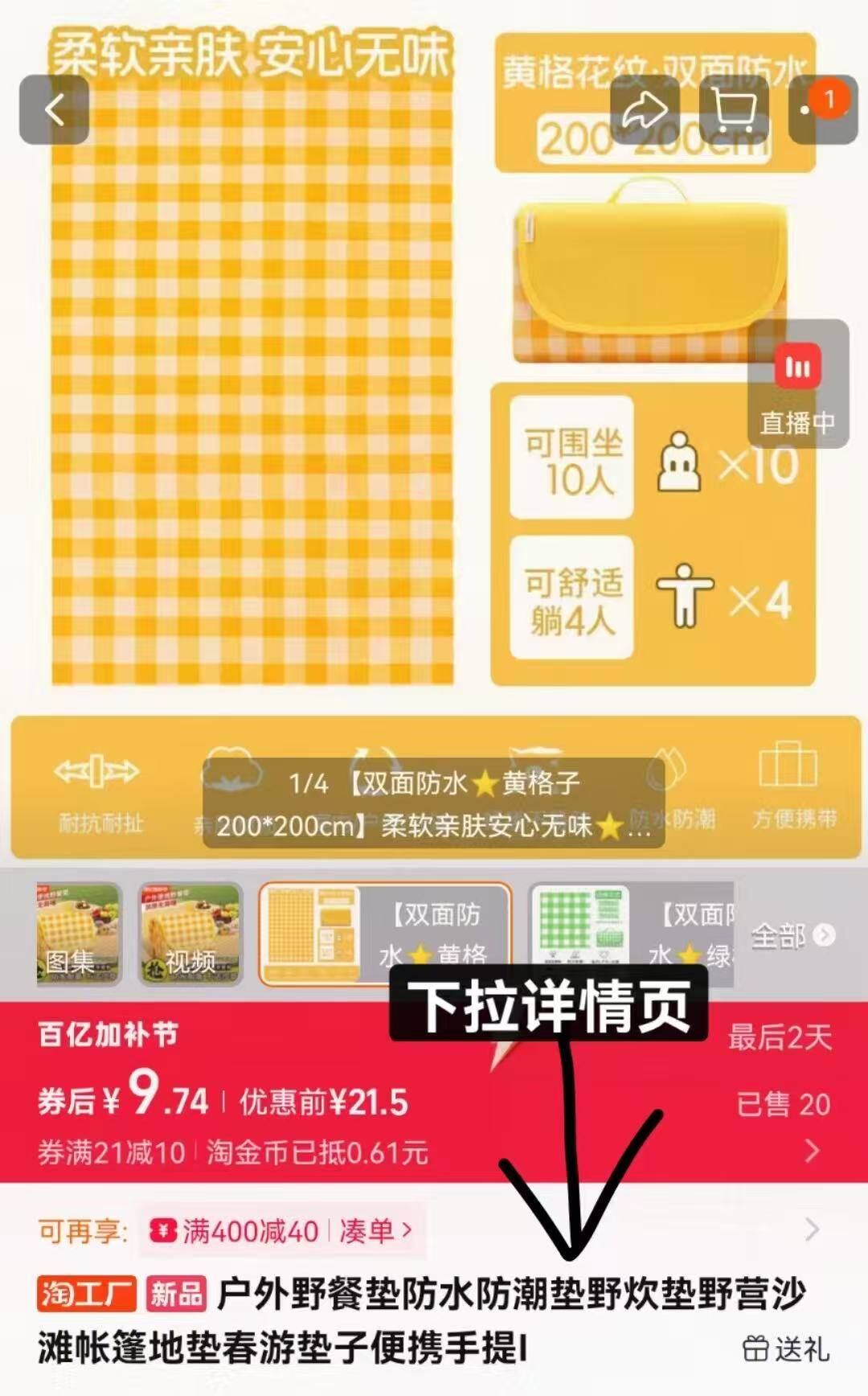This screenshot has width=868, height=1396.
Task: Open the shopping cart
Action: click(x=734, y=110)
